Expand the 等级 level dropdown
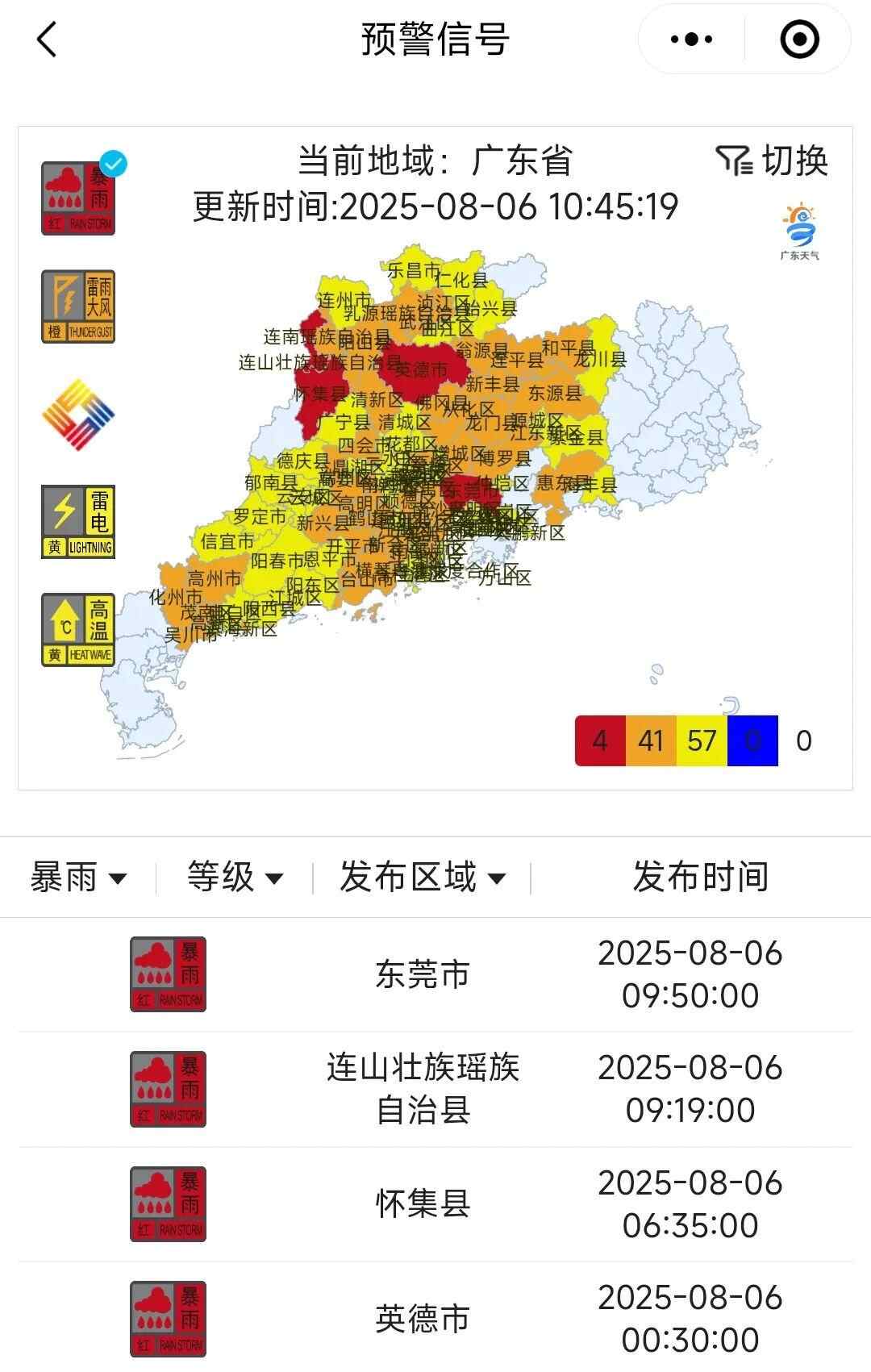 pos(235,878)
